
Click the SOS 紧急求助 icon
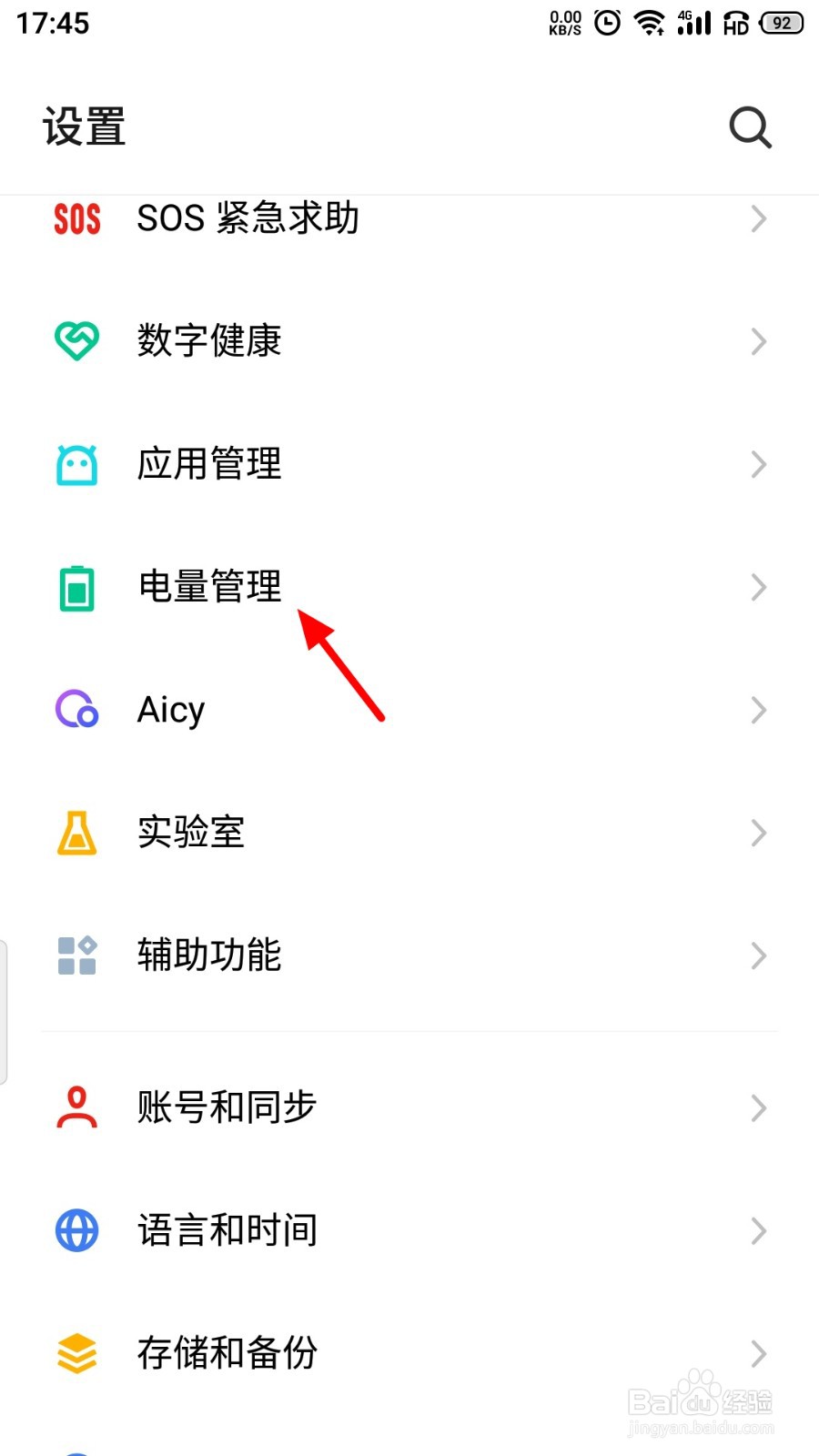[x=76, y=218]
